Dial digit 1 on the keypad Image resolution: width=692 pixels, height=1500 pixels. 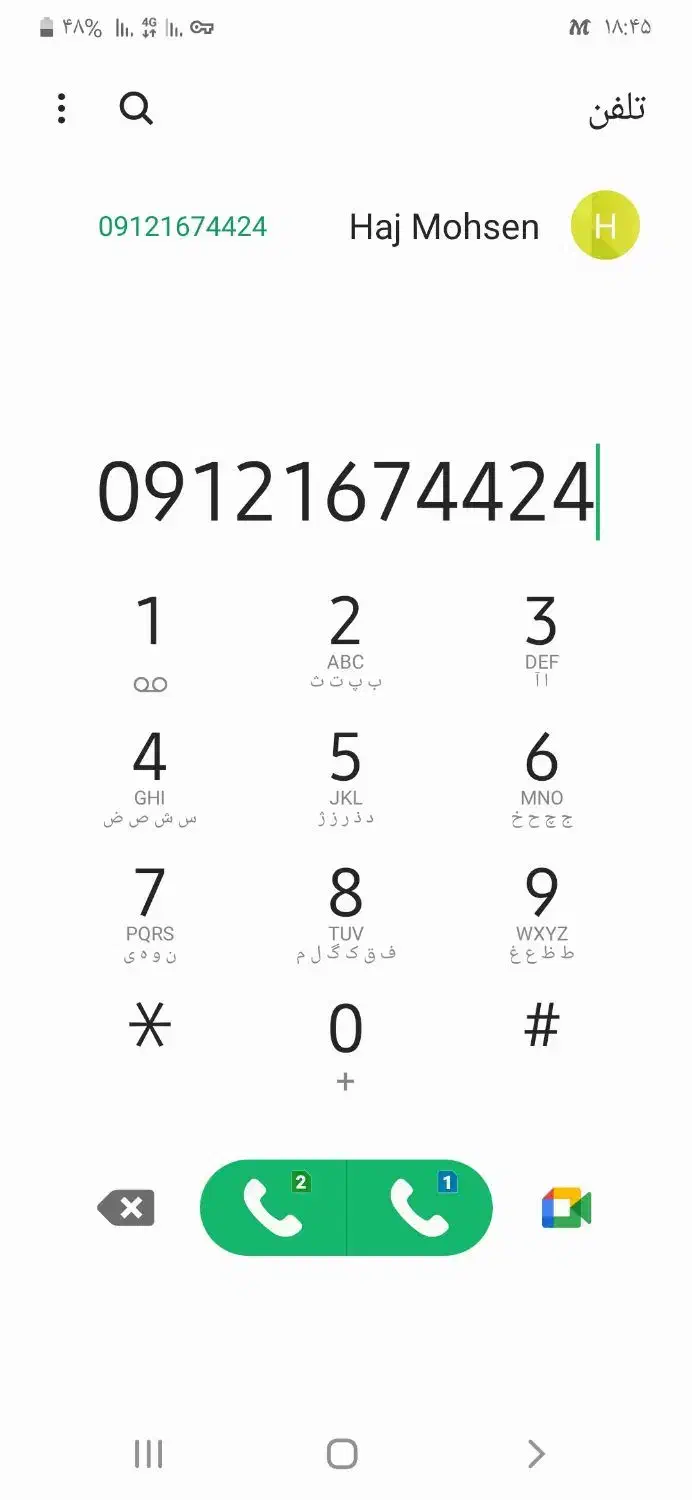point(150,640)
